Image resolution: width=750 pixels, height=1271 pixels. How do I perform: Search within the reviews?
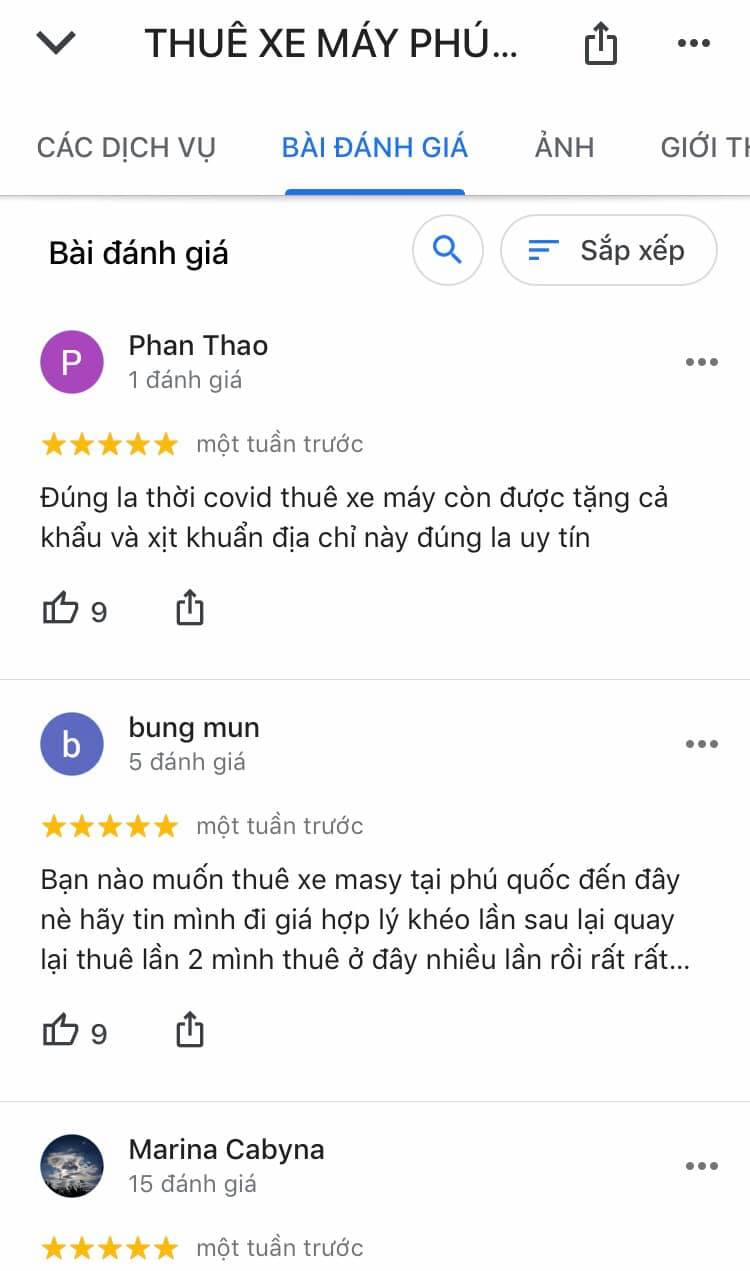tap(448, 250)
